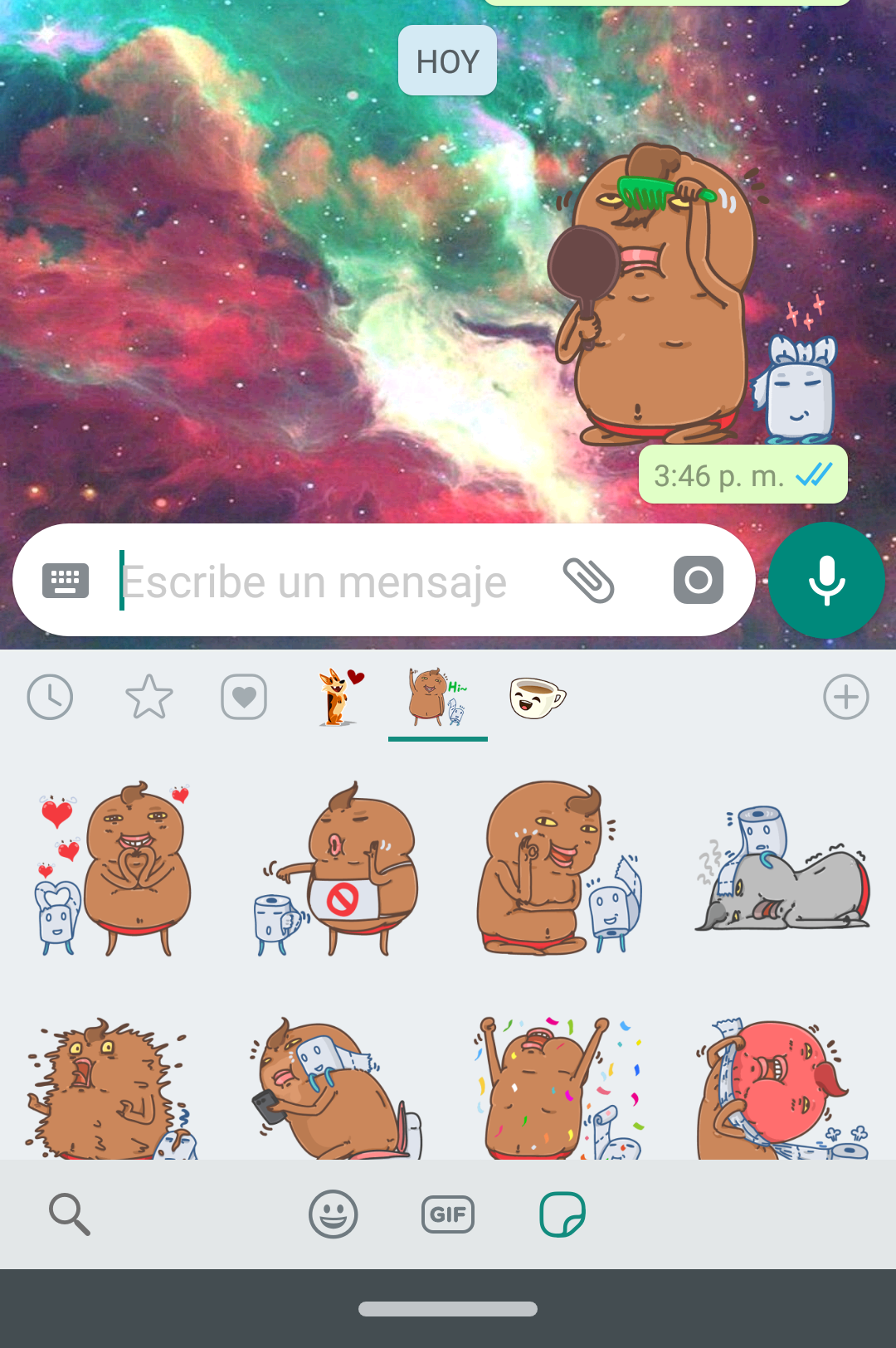This screenshot has height=1348, width=896.
Task: Switch to the coffee cup sticker pack
Action: [x=537, y=697]
